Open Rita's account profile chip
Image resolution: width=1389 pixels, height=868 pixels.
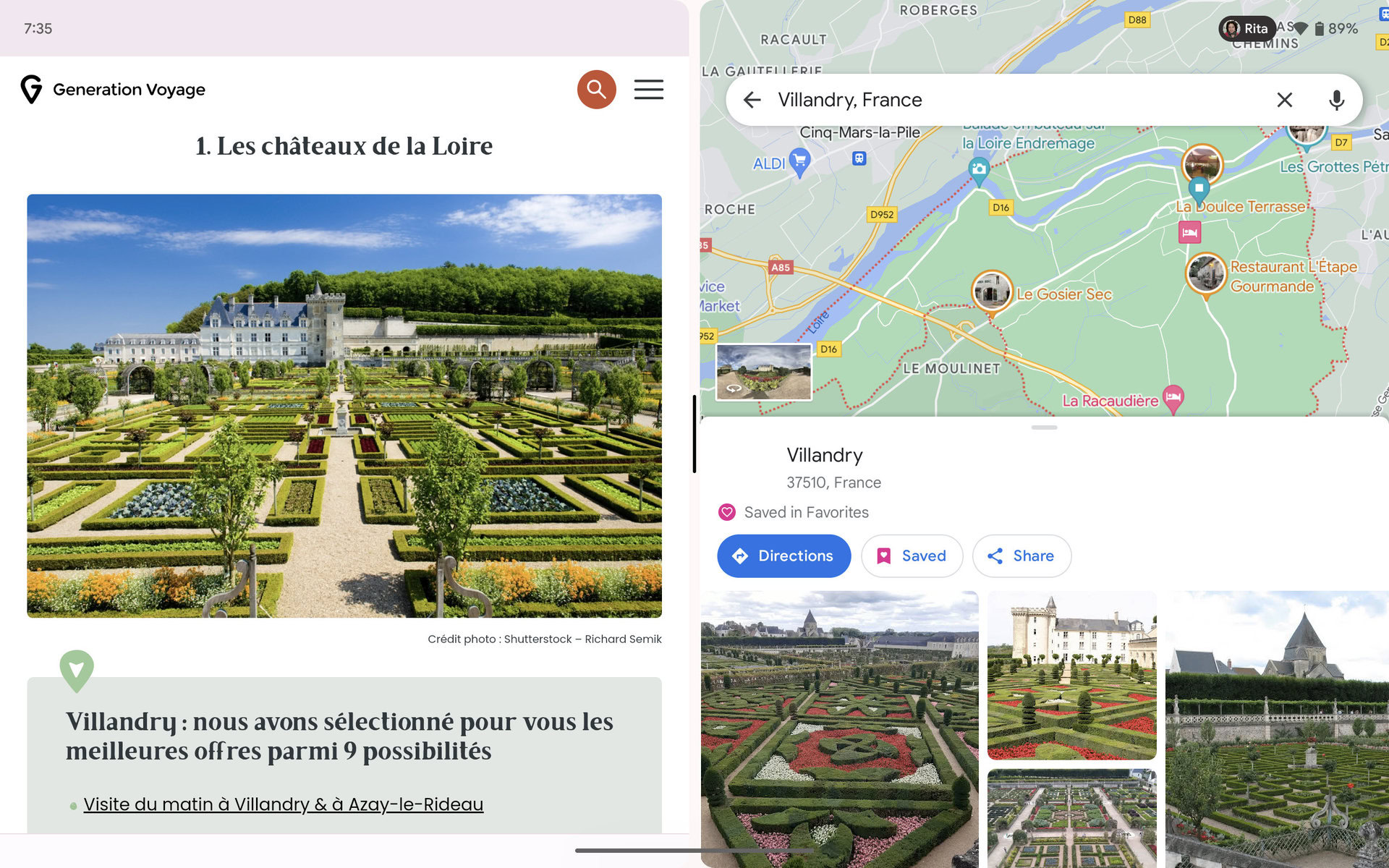point(1246,29)
